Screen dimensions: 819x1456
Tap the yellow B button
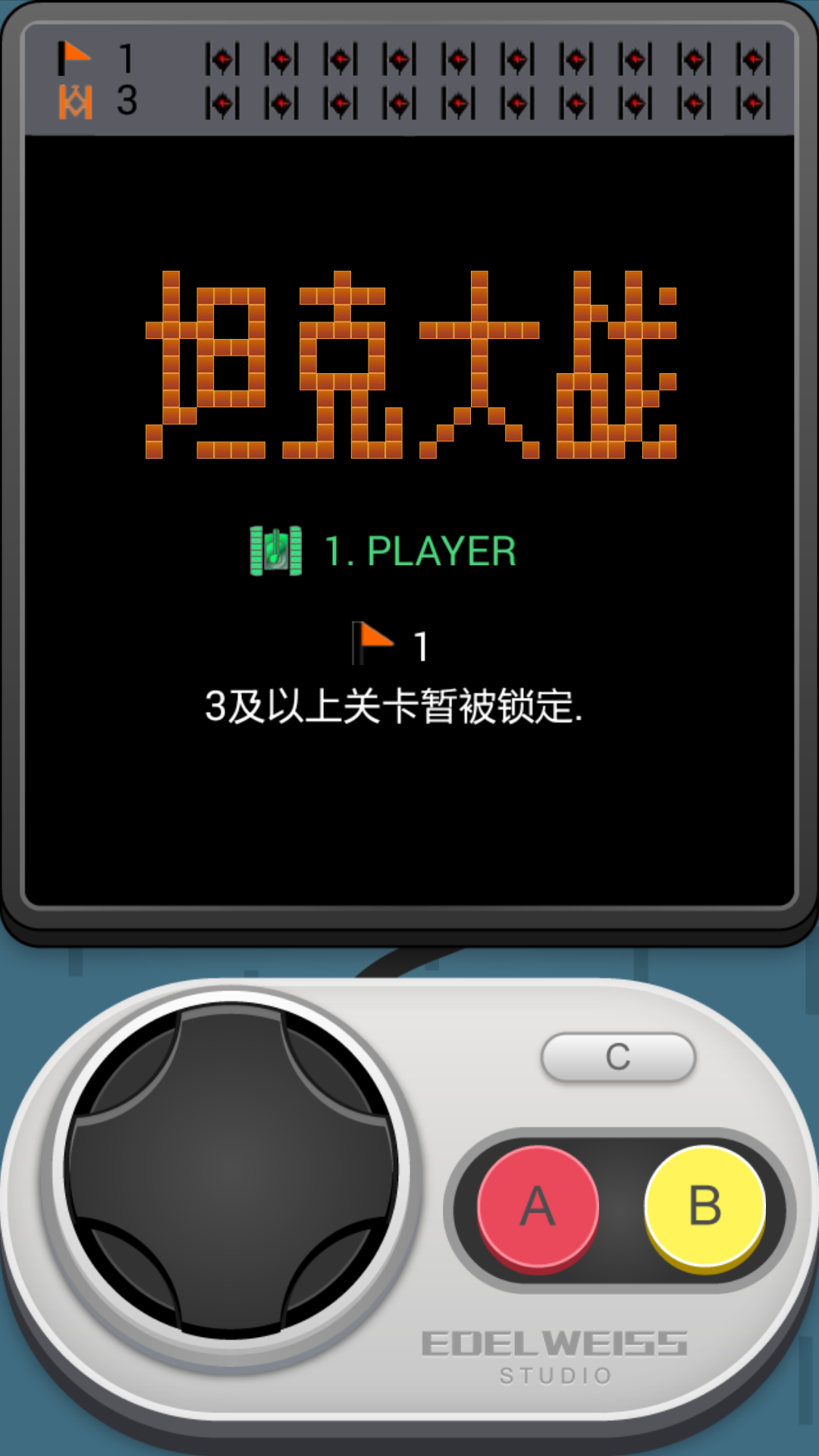pyautogui.click(x=704, y=1206)
